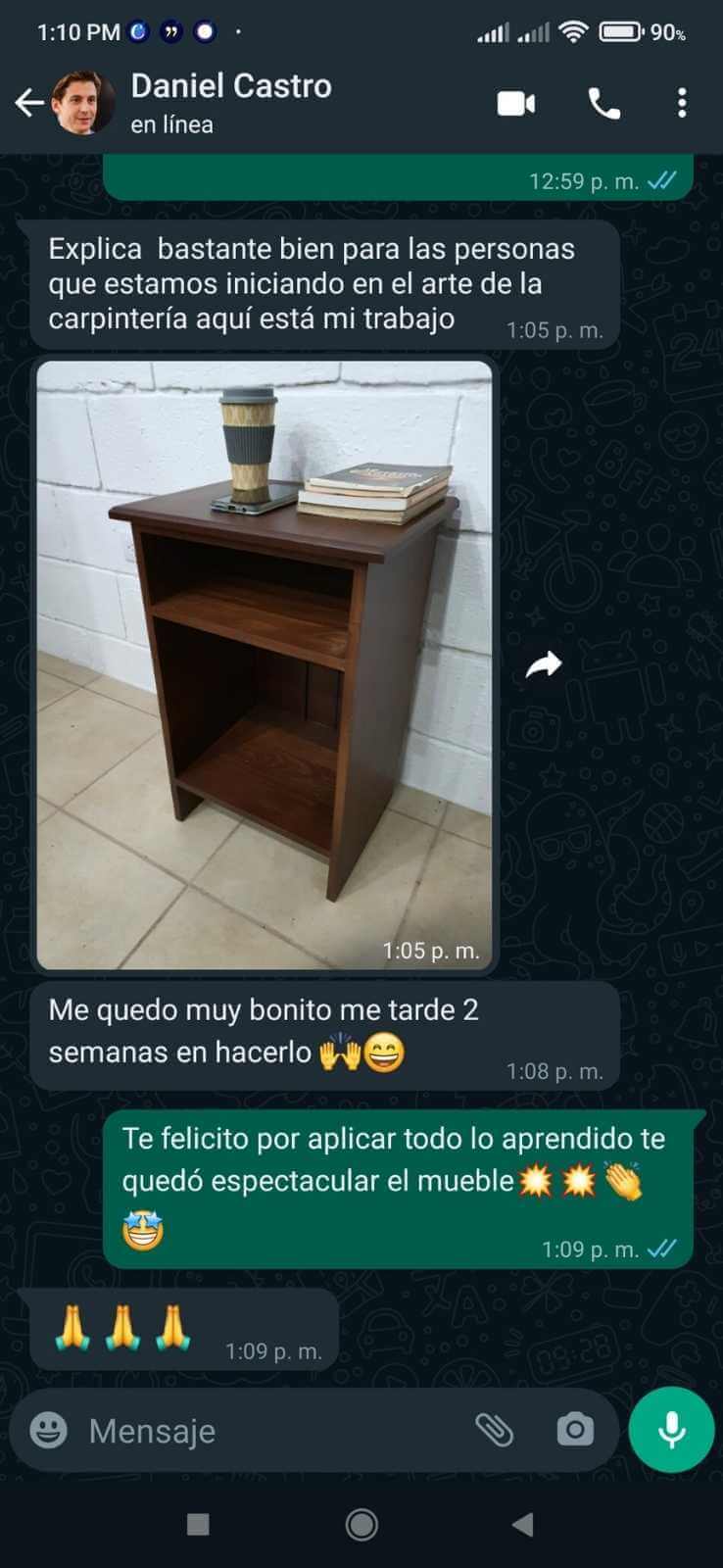Forward the furniture photo using the arrow
The image size is (723, 1568).
[544, 665]
